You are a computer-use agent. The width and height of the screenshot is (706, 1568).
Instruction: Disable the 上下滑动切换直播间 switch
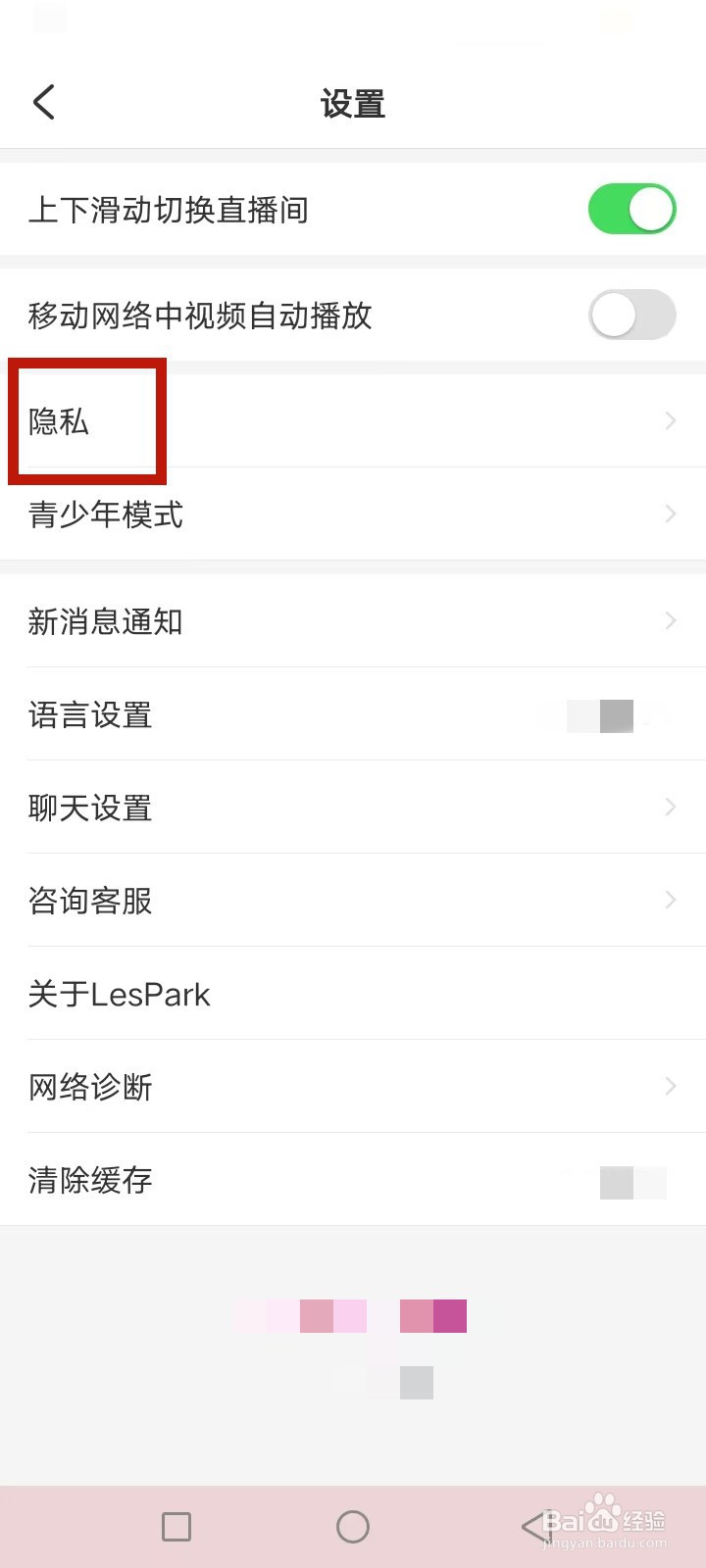(632, 208)
